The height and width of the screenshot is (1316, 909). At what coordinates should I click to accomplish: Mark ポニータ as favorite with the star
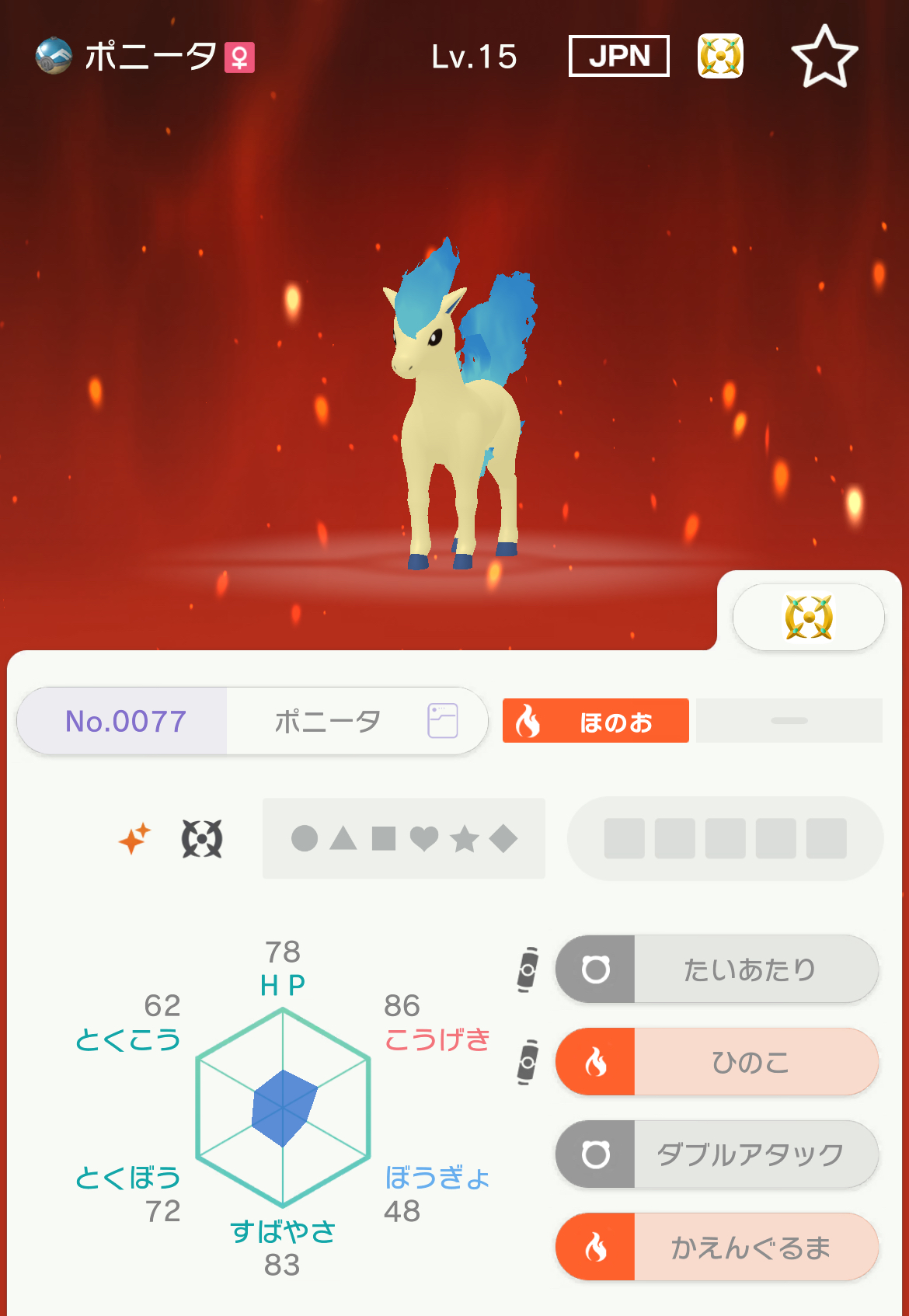(824, 57)
